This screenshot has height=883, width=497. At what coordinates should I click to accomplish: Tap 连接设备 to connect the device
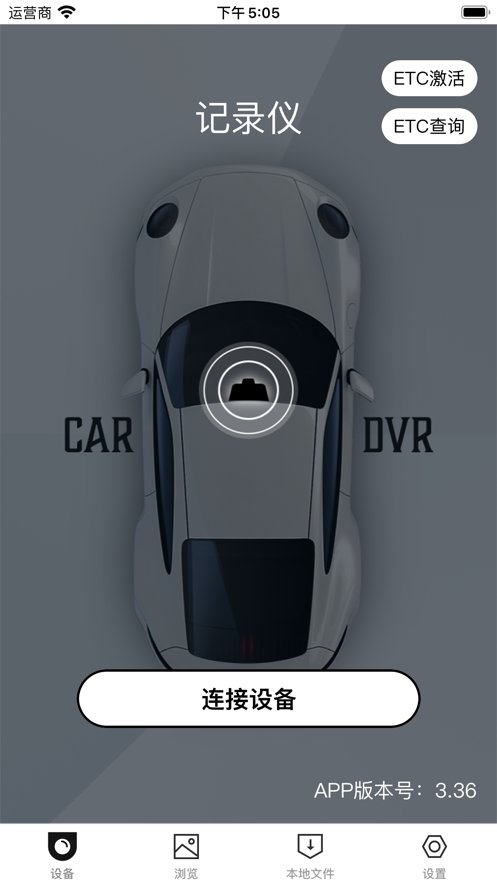pos(248,698)
